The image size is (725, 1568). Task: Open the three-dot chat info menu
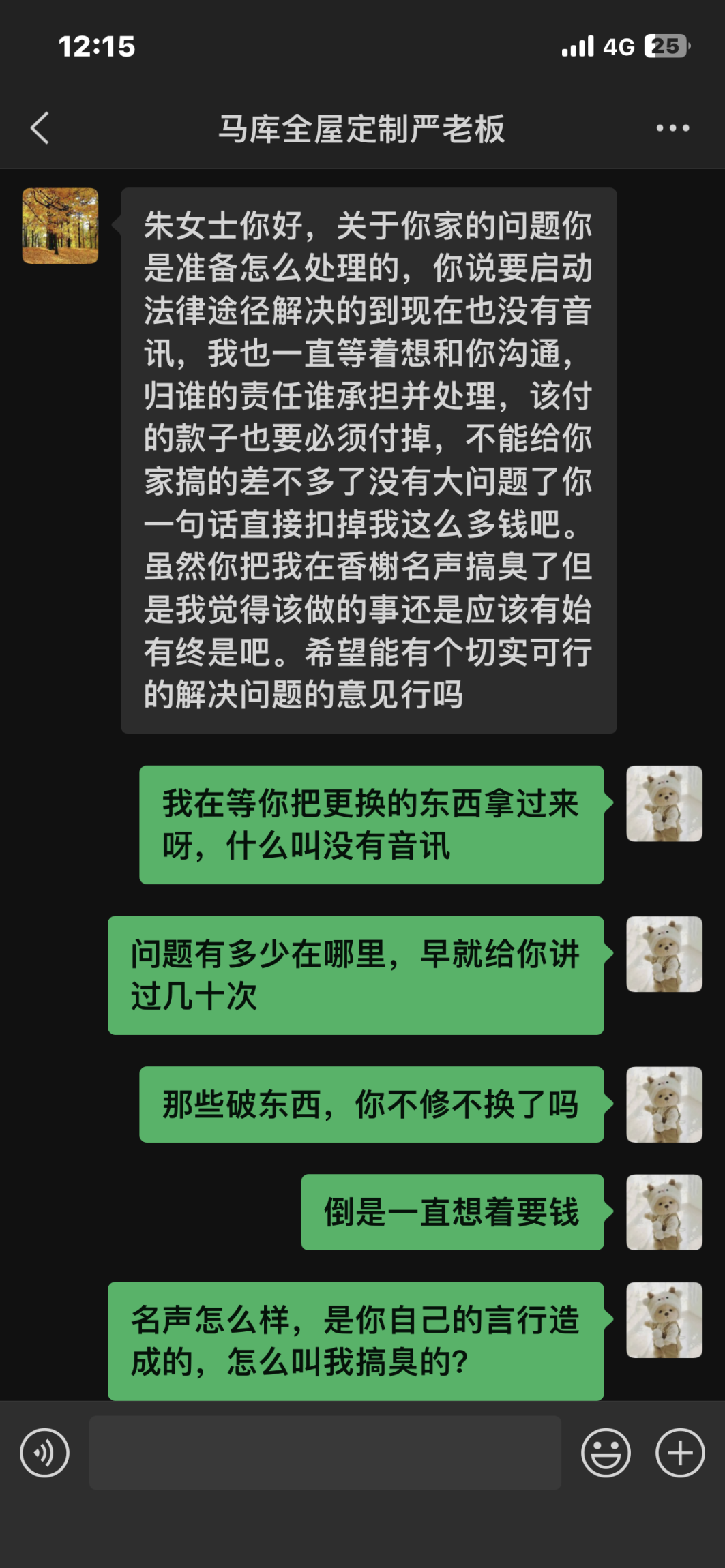coord(672,128)
